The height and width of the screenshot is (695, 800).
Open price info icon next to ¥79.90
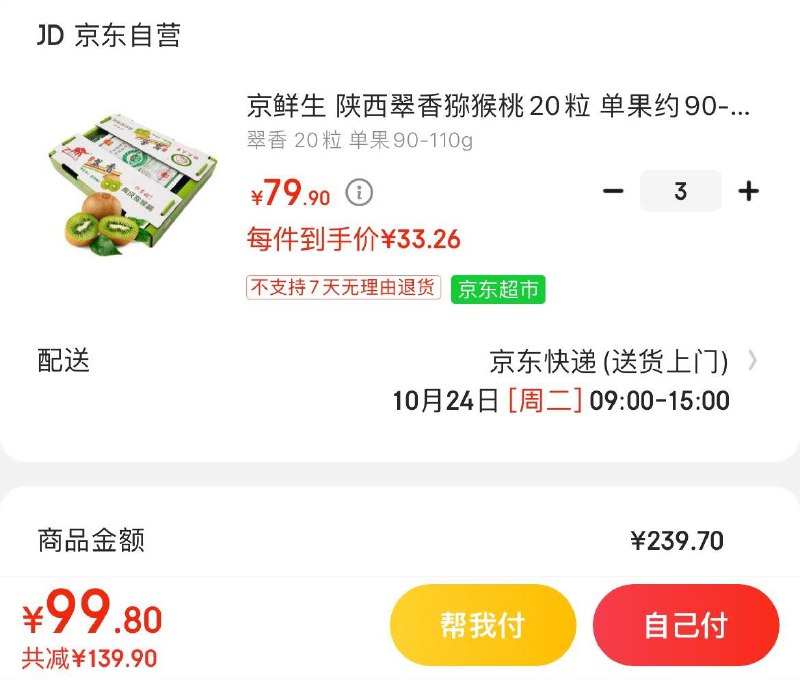[359, 191]
